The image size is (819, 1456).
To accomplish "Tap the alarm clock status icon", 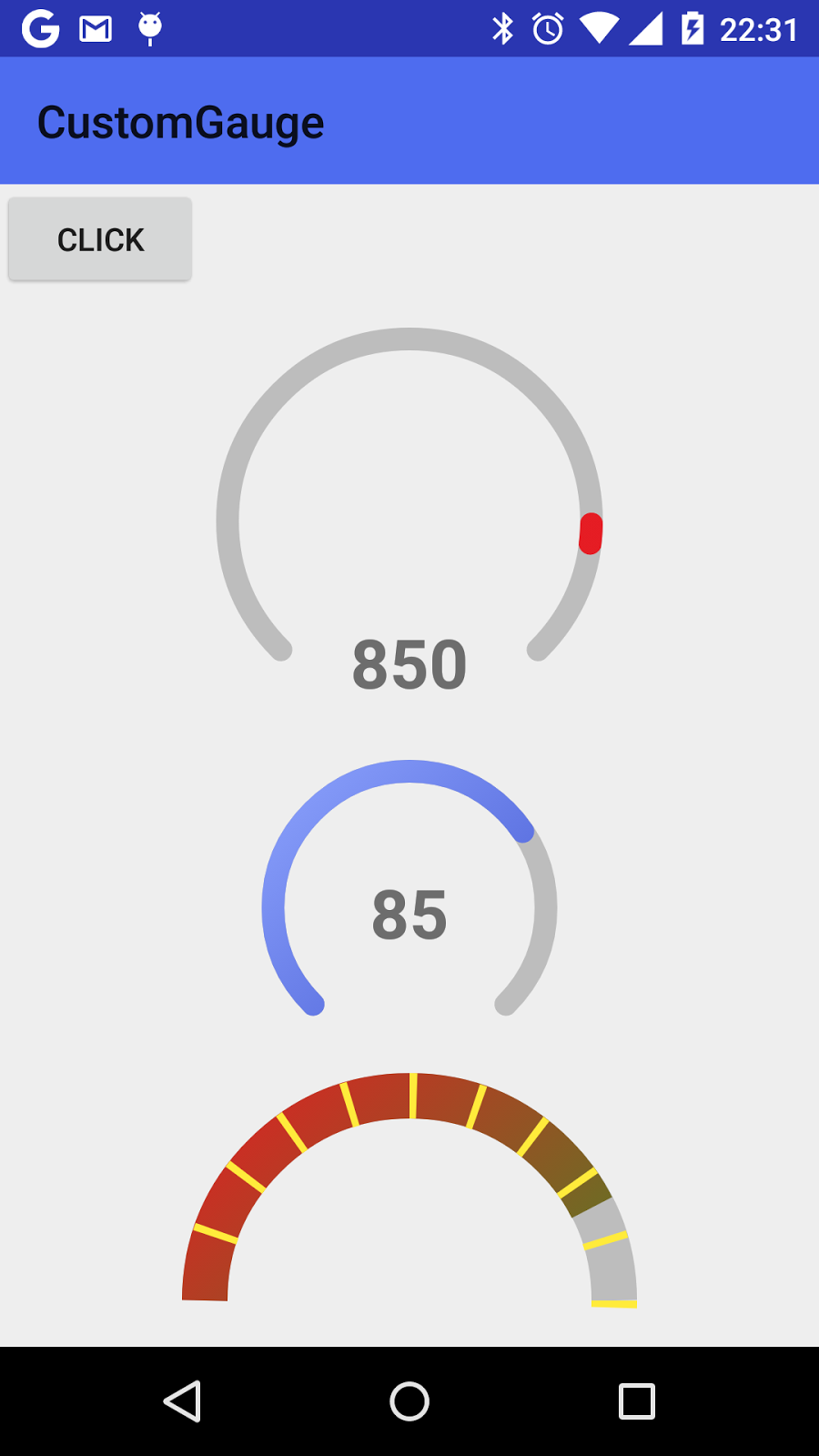I will (x=547, y=27).
